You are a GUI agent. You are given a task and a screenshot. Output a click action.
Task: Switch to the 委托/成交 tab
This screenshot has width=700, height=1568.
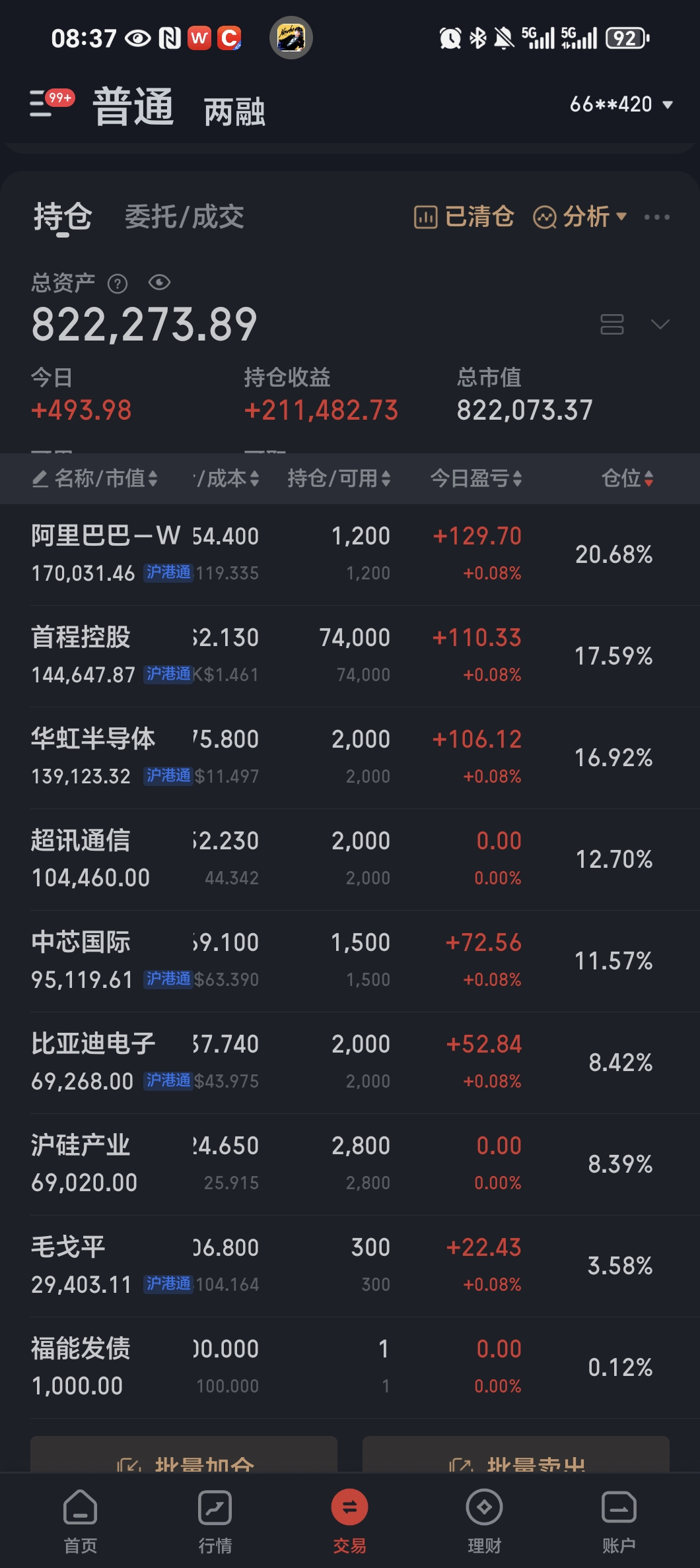(184, 216)
